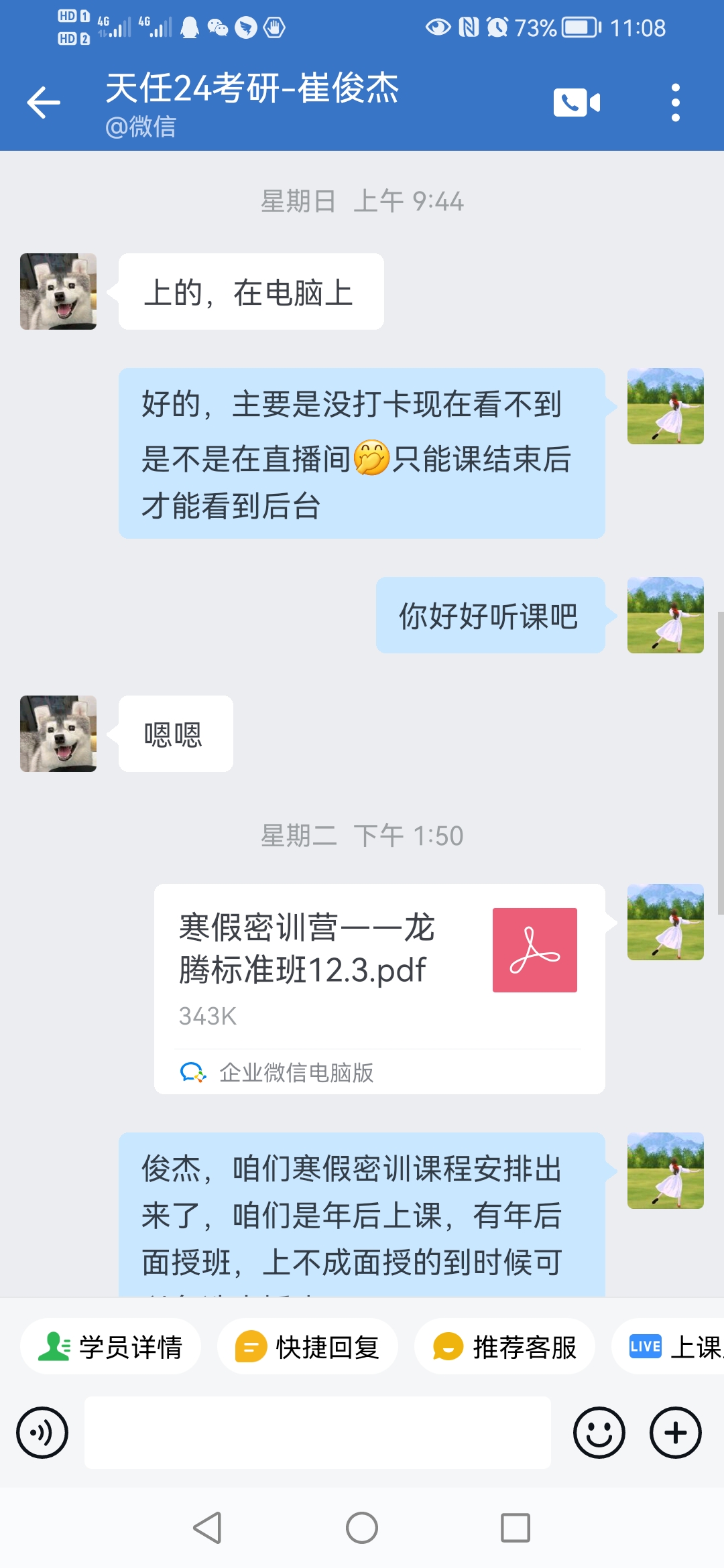The height and width of the screenshot is (1568, 724).
Task: Start a voice or video call
Action: pos(577,103)
